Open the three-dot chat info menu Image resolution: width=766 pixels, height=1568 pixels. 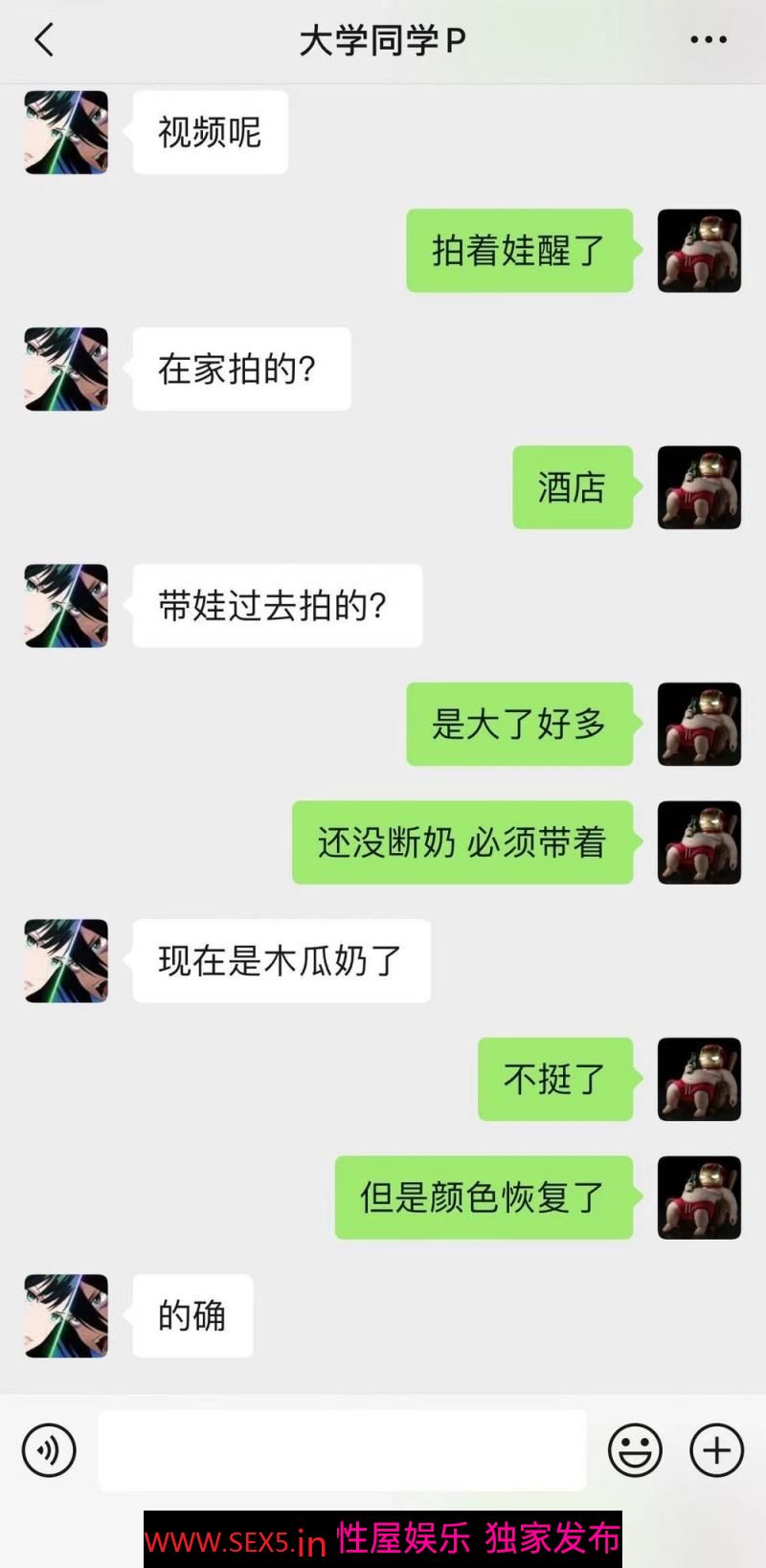coord(708,40)
